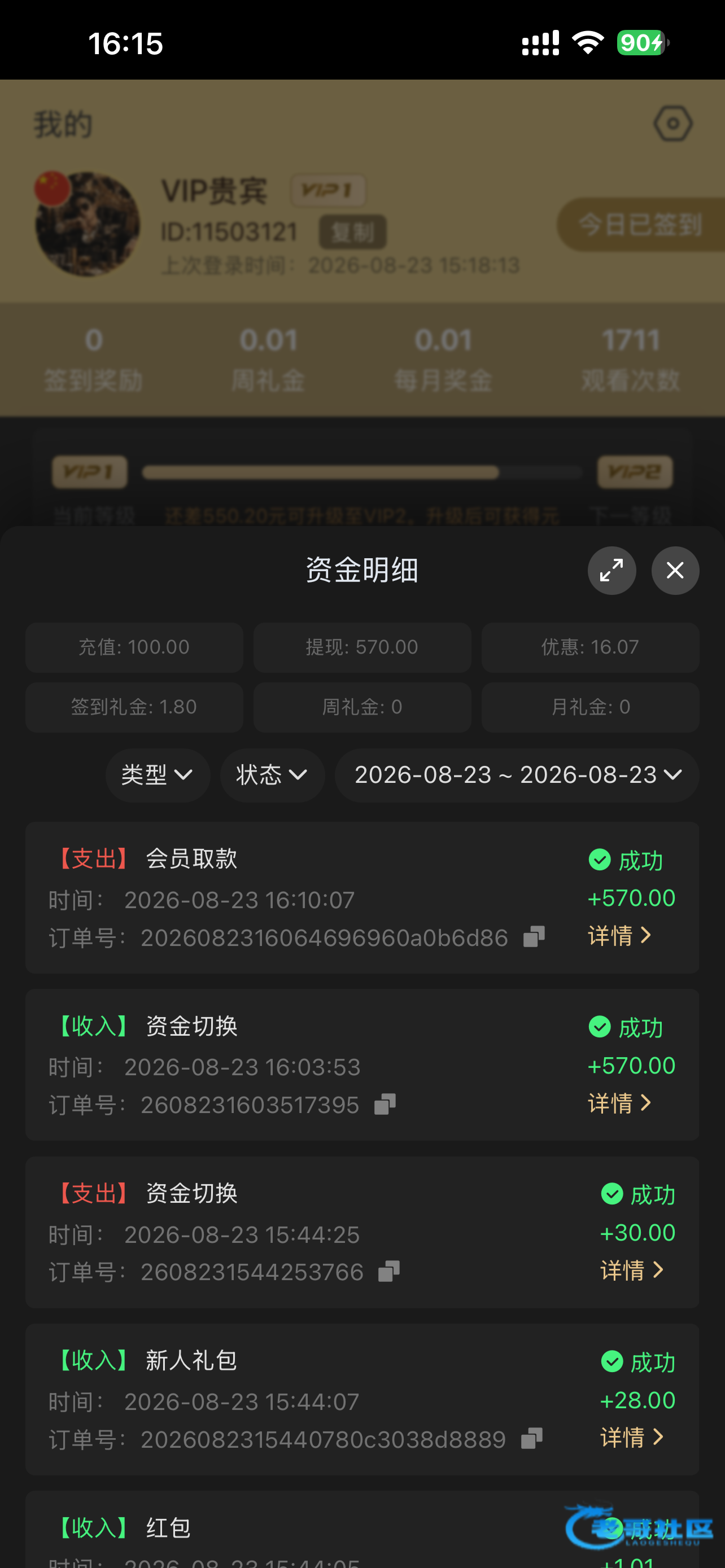Copy order number 2608231544253766
Screen dimensions: 725x1568
[x=389, y=1271]
